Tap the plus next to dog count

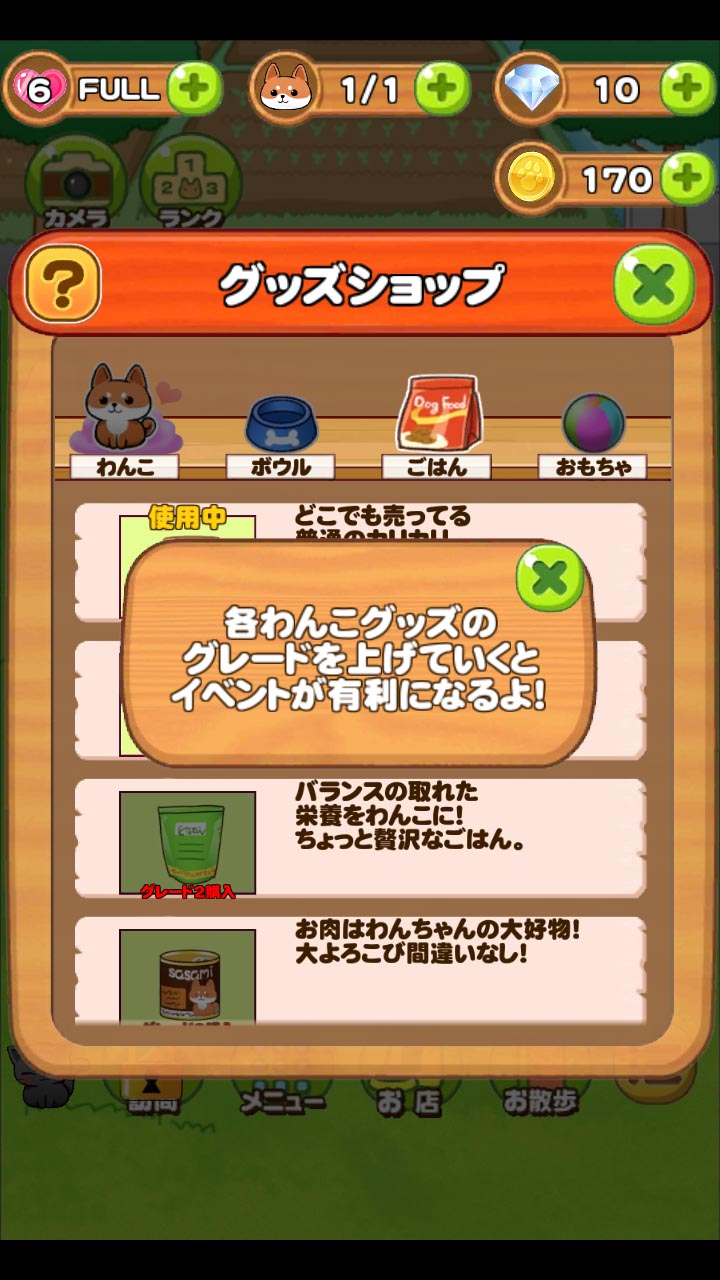(x=441, y=90)
